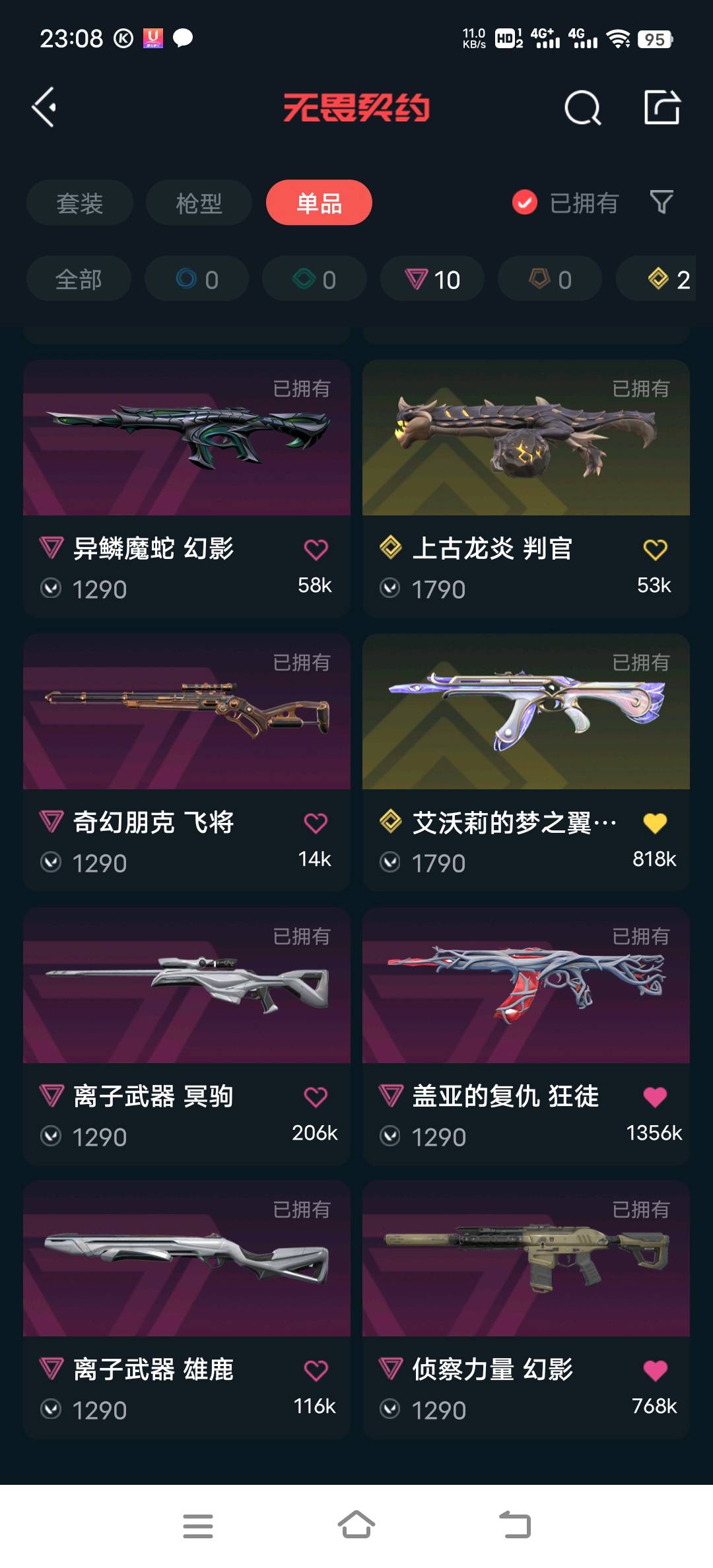Select the 全部 rarity chip

coord(79,279)
